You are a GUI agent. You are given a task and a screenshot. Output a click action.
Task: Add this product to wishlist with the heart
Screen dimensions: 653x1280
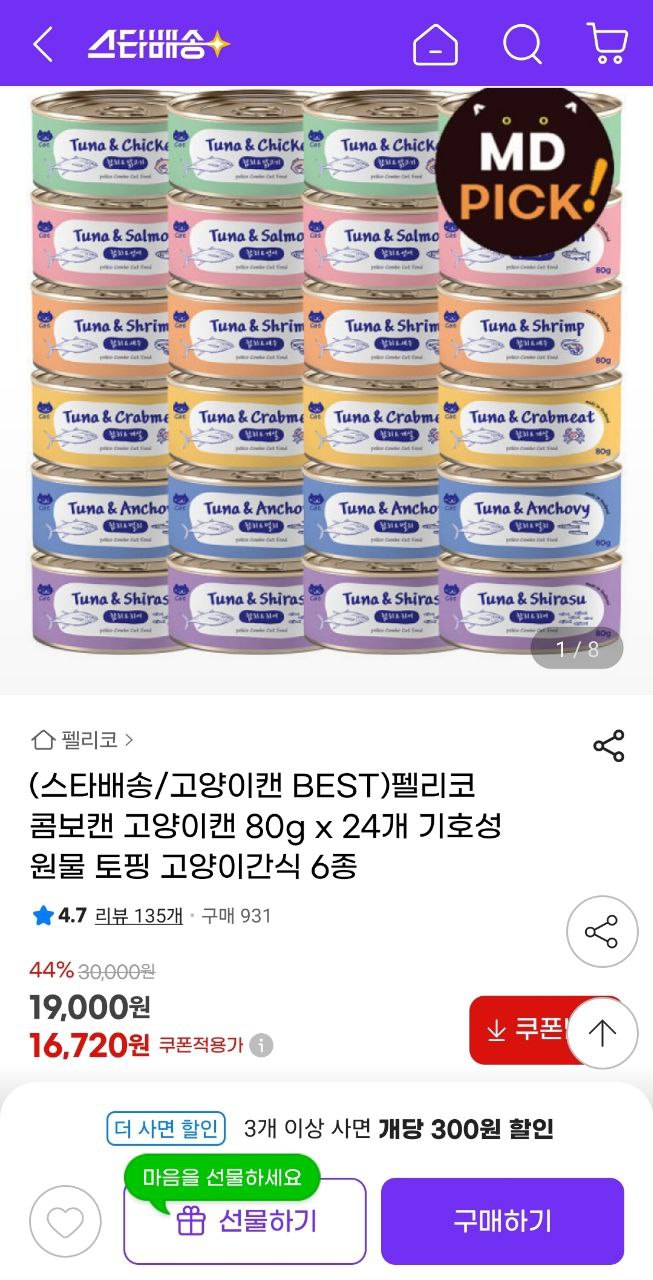(x=66, y=1221)
